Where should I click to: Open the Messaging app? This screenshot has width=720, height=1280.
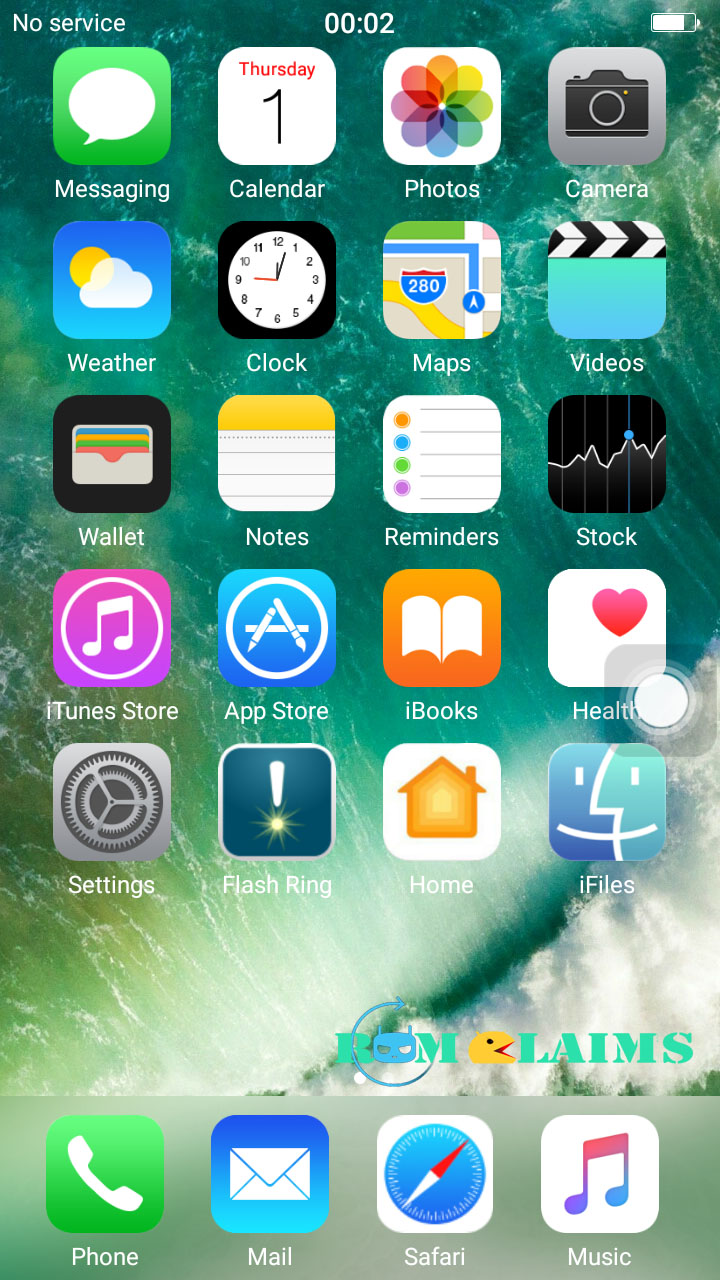[112, 106]
